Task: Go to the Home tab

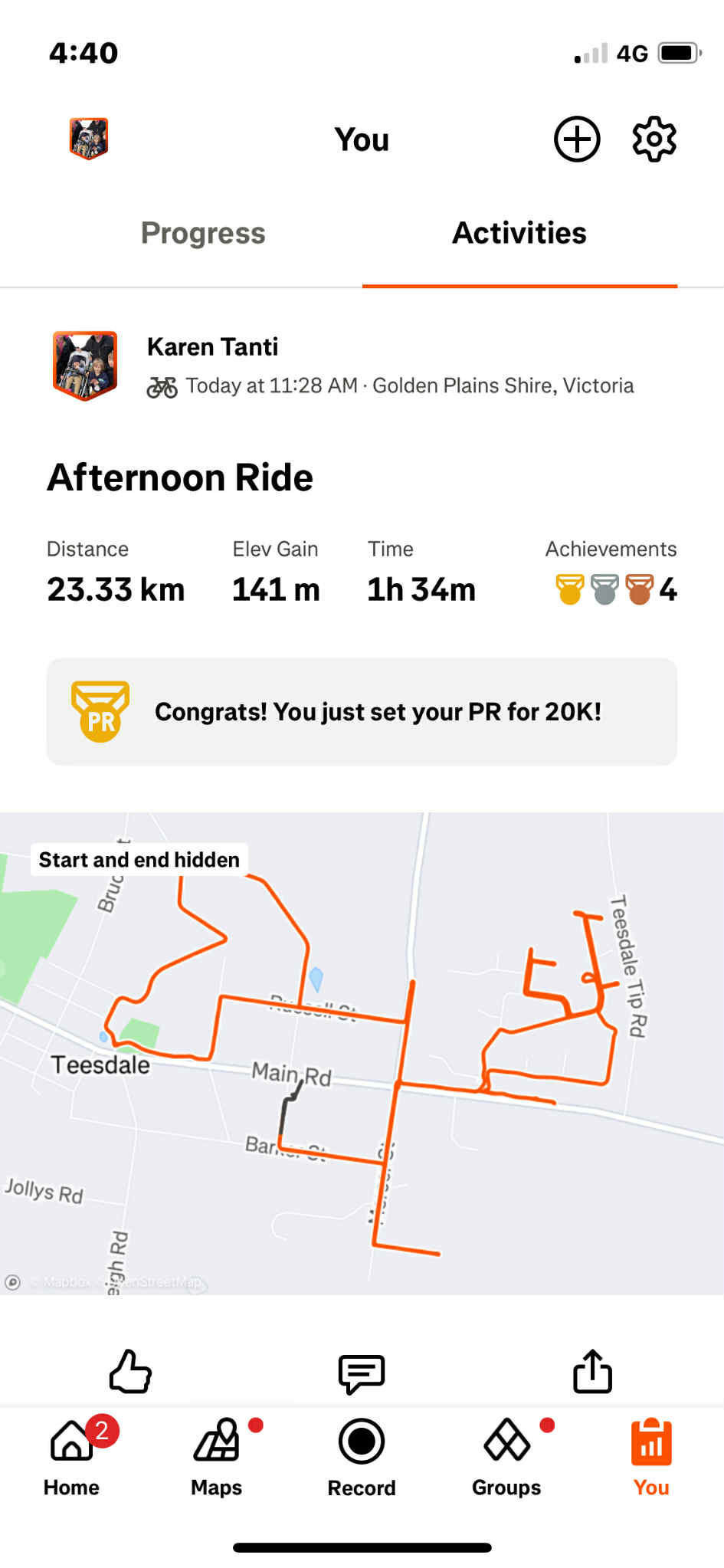Action: 72,1456
